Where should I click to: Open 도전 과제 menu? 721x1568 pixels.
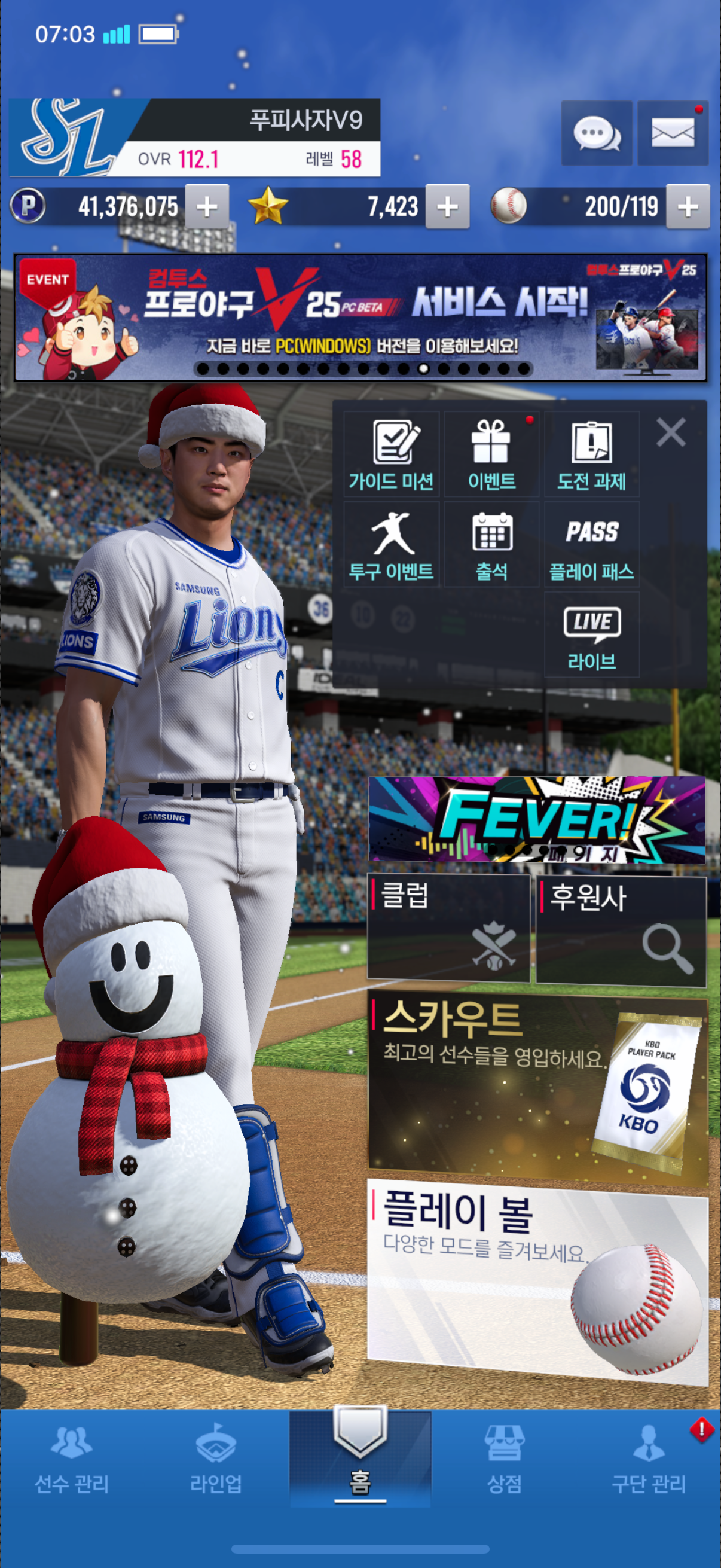[x=591, y=454]
